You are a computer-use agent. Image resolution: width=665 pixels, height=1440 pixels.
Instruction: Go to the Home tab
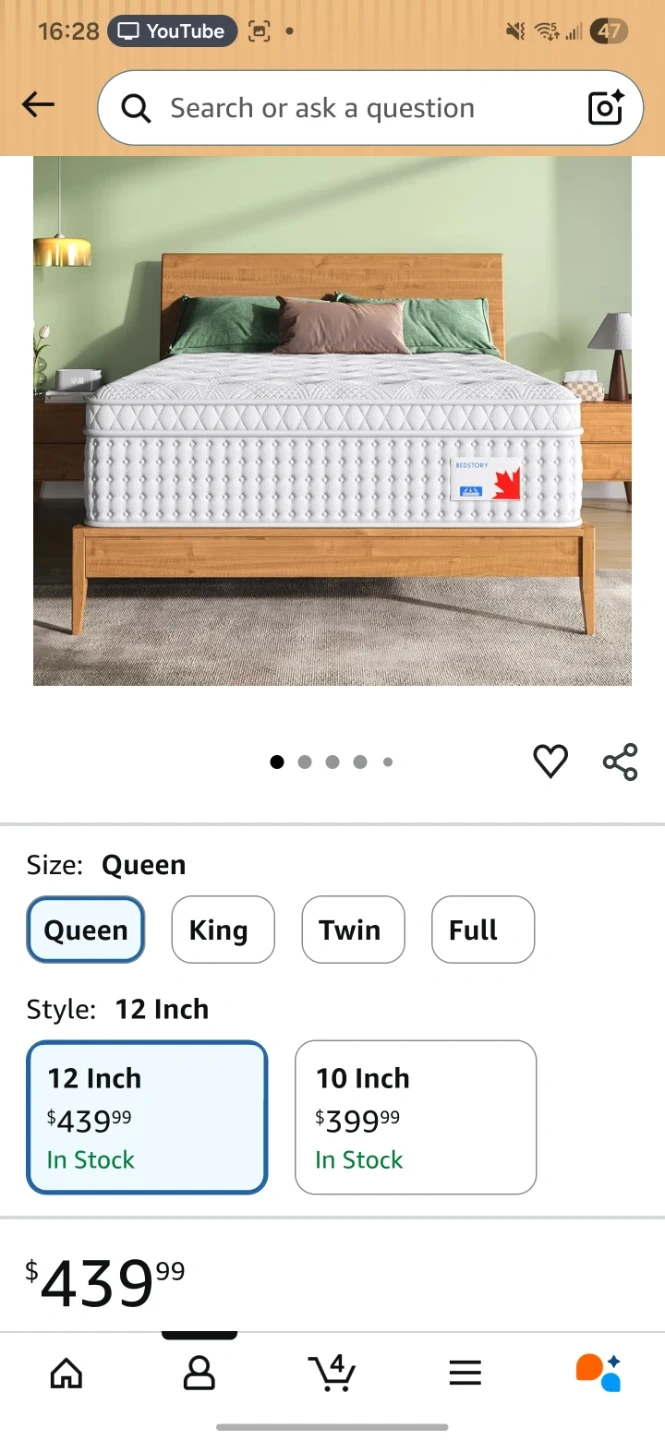tap(66, 1373)
